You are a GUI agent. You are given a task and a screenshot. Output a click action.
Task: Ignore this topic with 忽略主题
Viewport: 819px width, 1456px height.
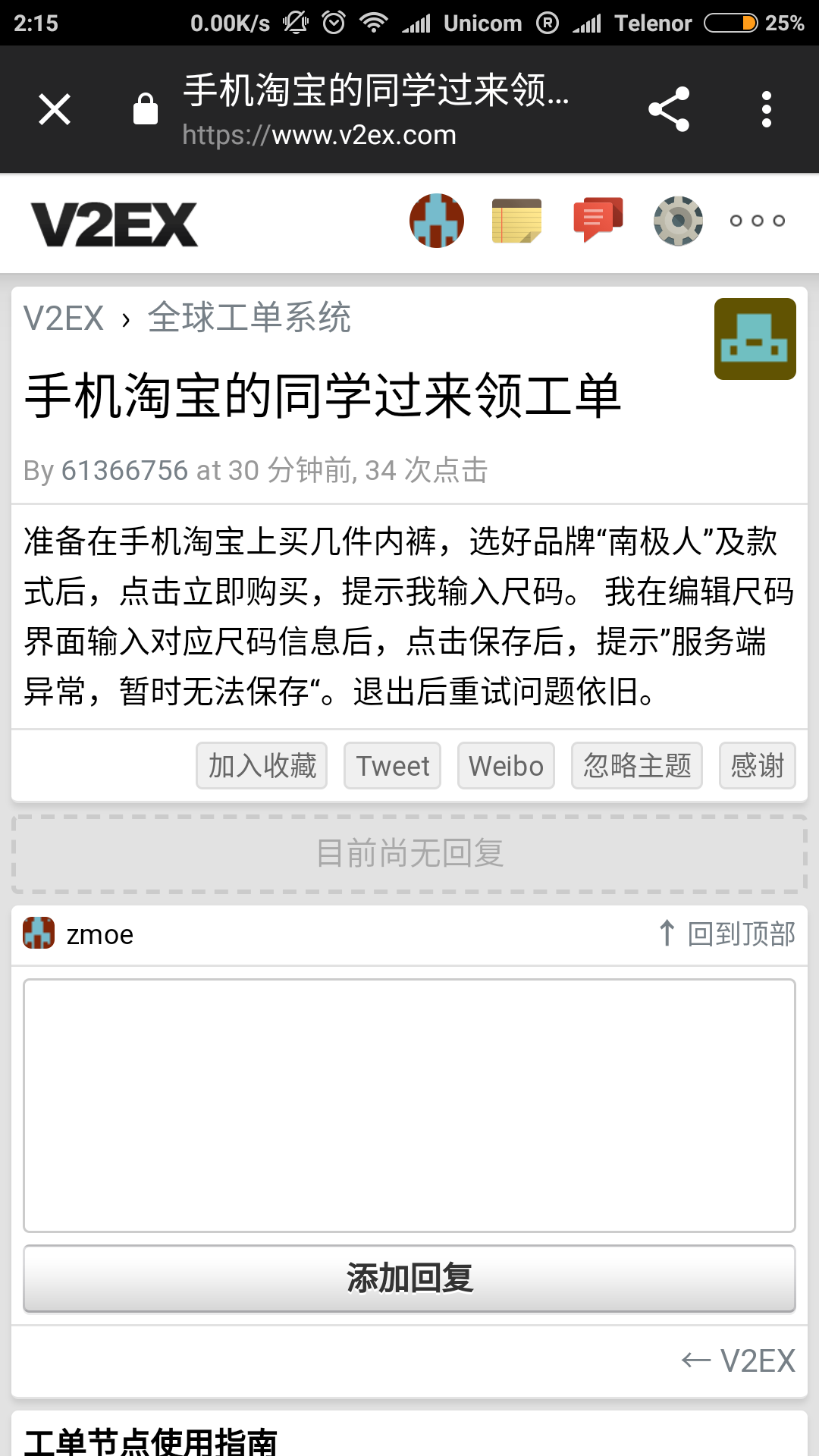[637, 766]
